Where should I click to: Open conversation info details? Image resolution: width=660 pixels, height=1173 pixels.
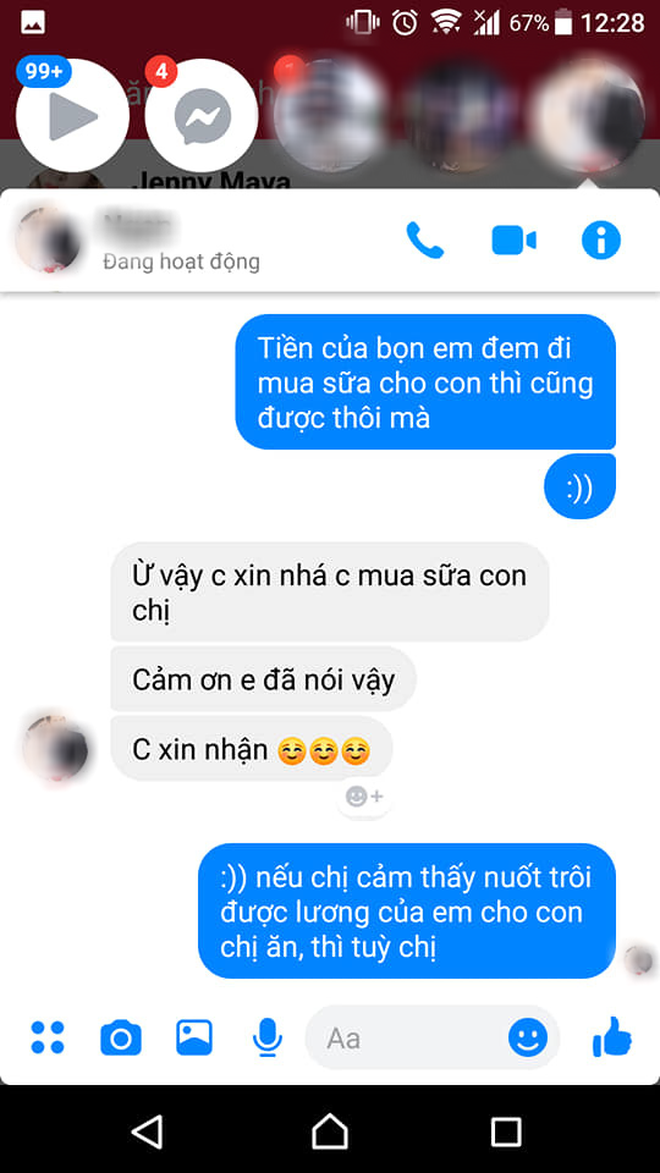[601, 241]
